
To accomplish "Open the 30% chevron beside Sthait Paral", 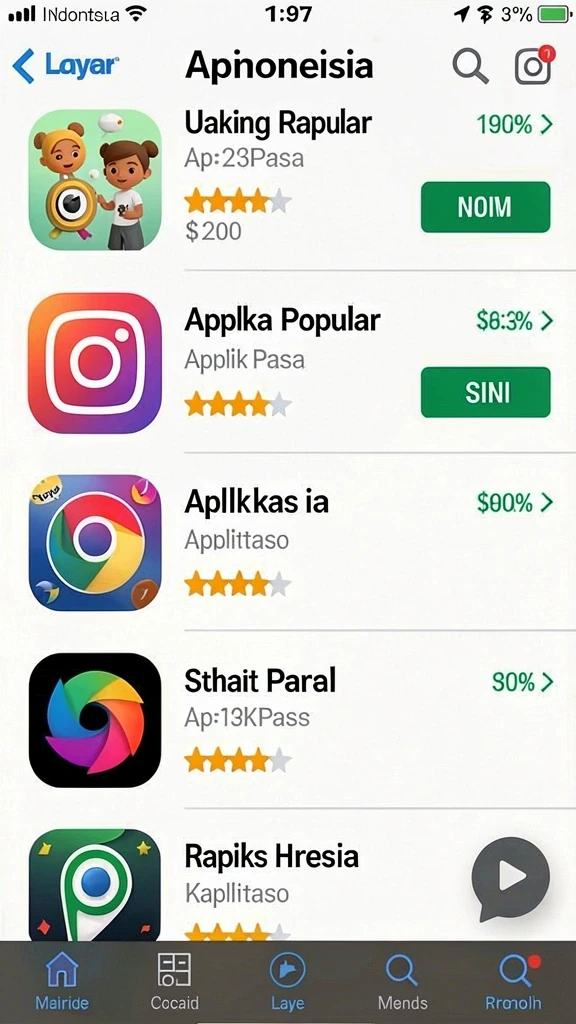I will pyautogui.click(x=522, y=682).
